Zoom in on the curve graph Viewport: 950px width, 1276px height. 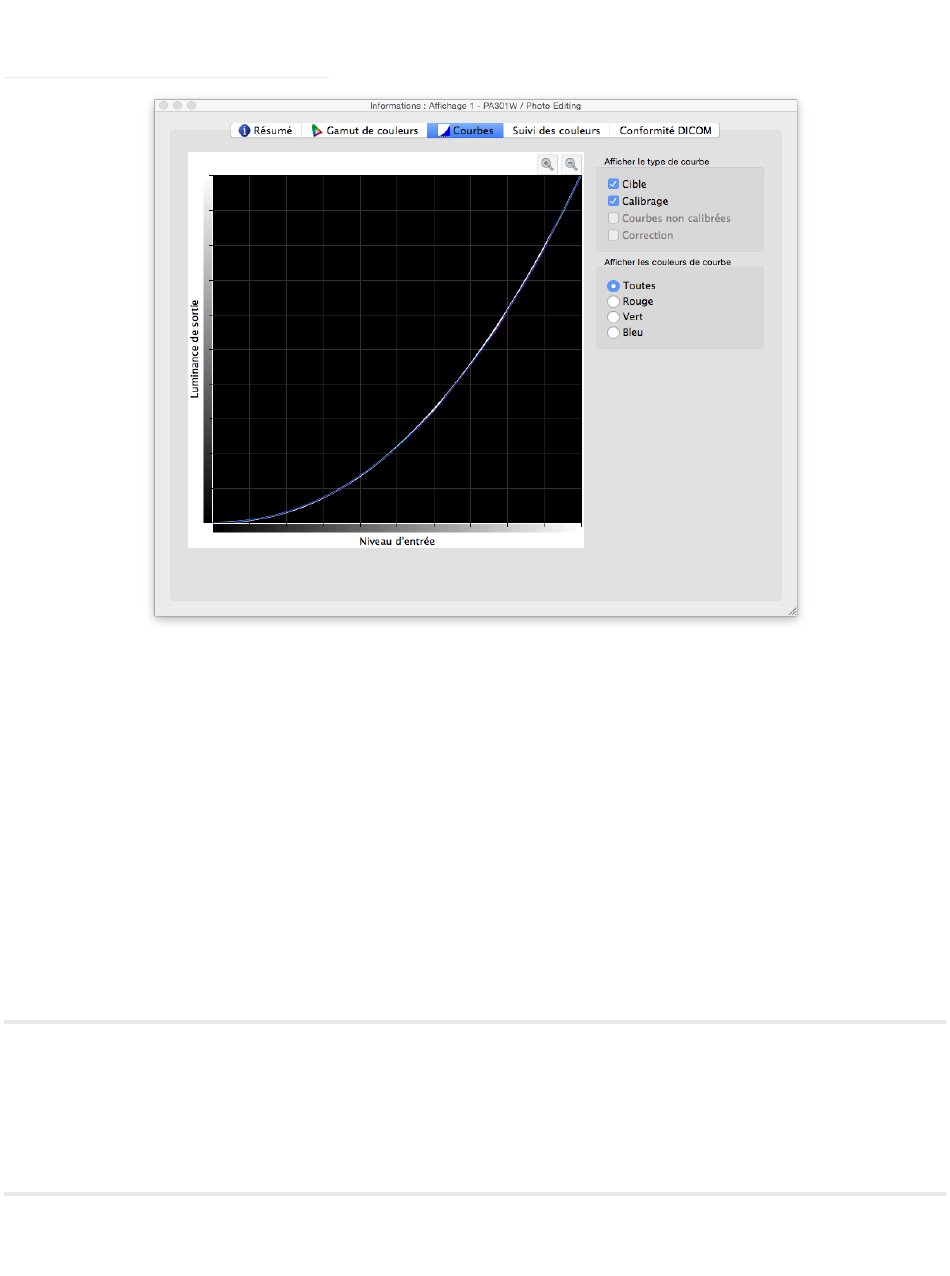548,164
